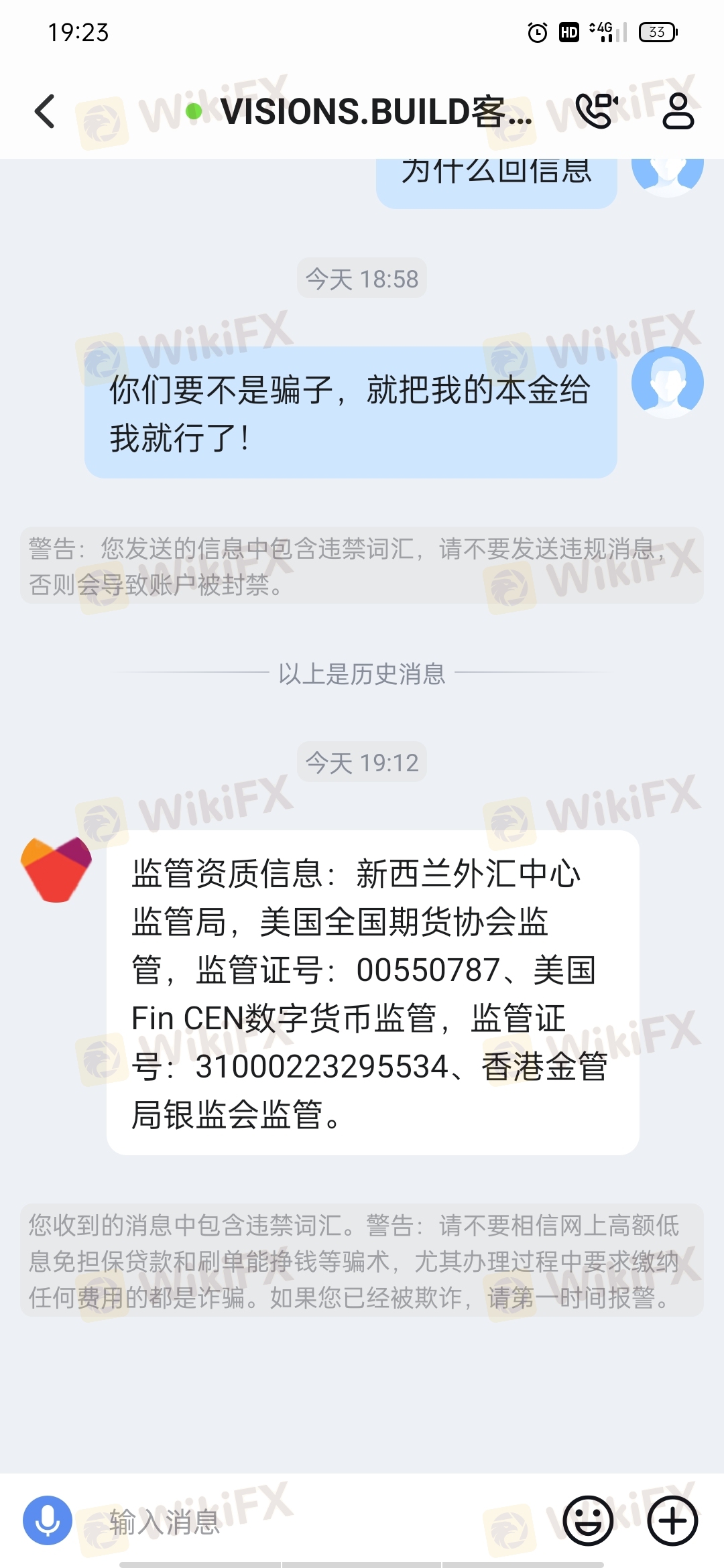The image size is (724, 1568).
Task: Tap the voice input microphone button
Action: [x=48, y=1520]
